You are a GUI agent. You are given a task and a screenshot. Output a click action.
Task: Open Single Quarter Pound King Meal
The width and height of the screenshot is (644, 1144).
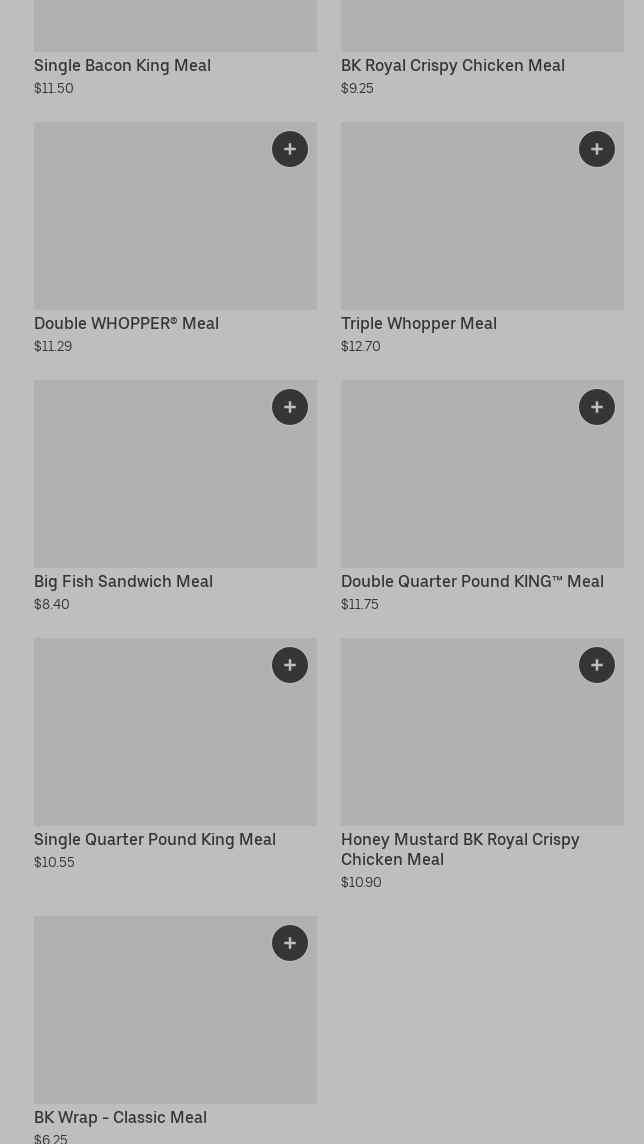[x=155, y=839]
